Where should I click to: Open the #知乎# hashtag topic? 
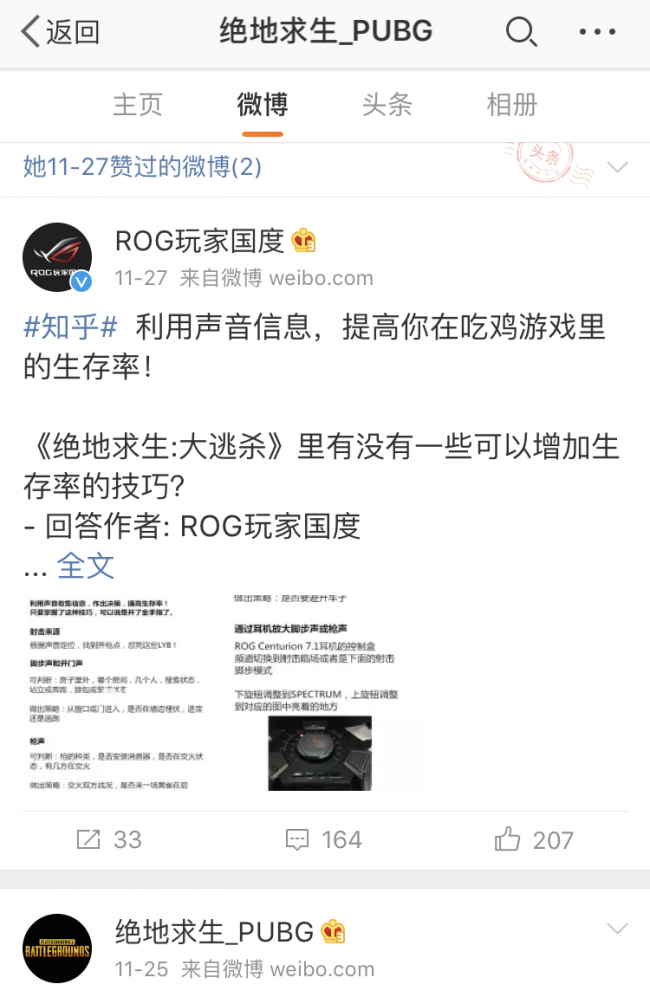coord(70,327)
